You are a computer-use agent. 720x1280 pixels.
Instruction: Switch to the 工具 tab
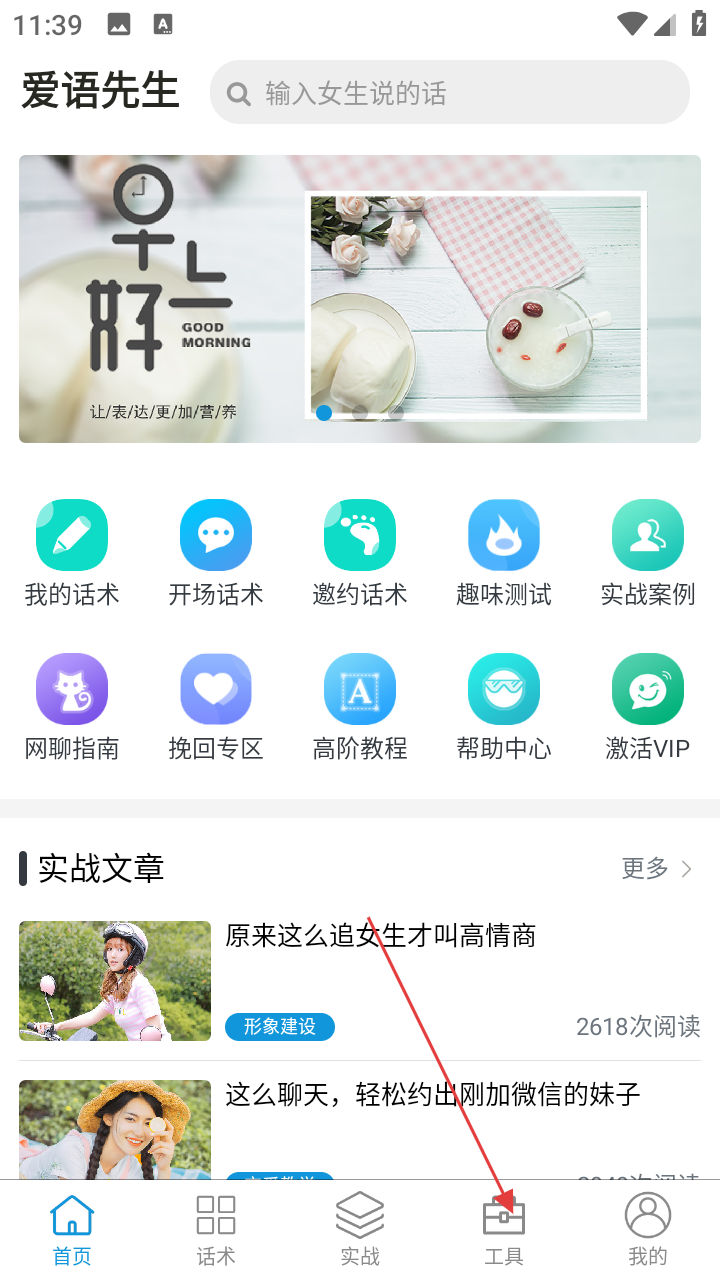coord(504,1230)
